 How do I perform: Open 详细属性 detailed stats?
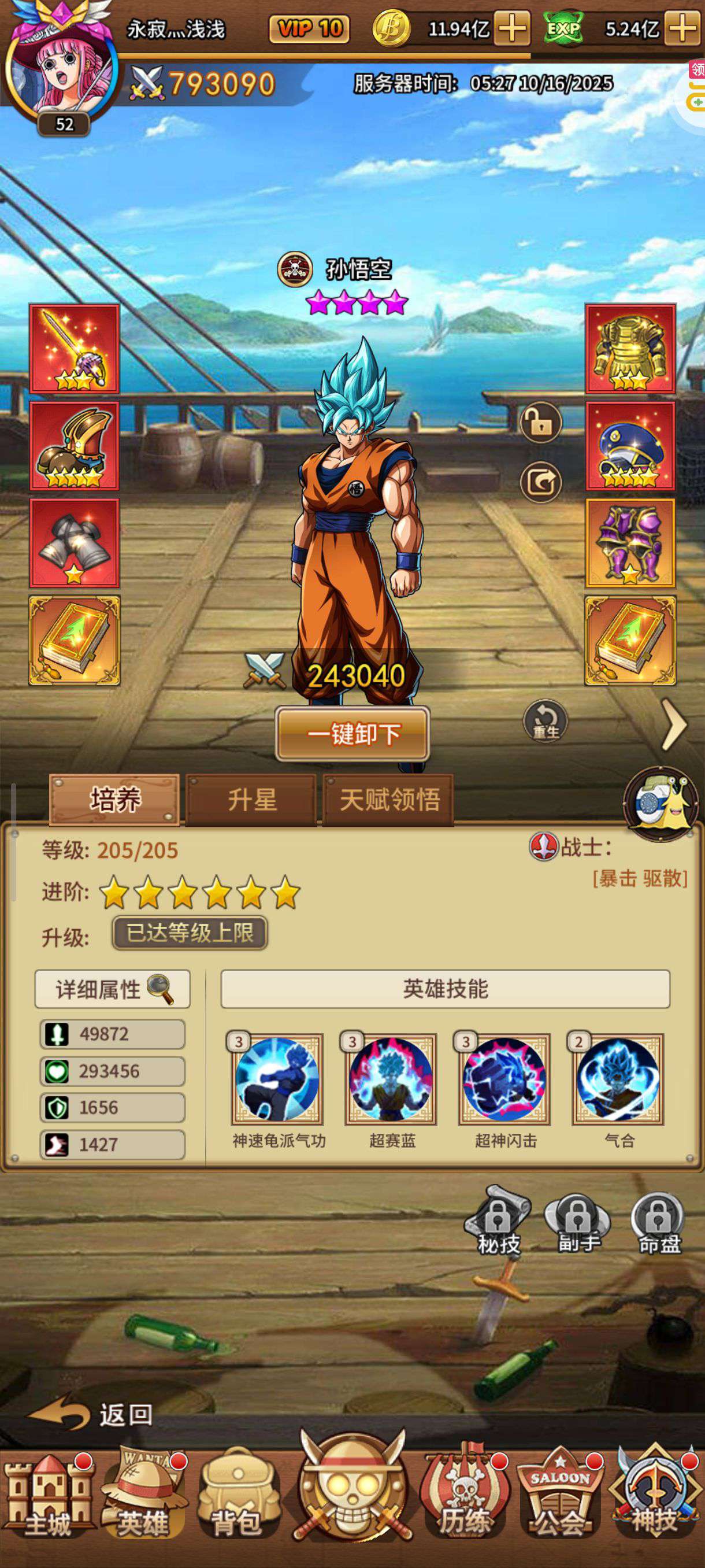coord(113,989)
